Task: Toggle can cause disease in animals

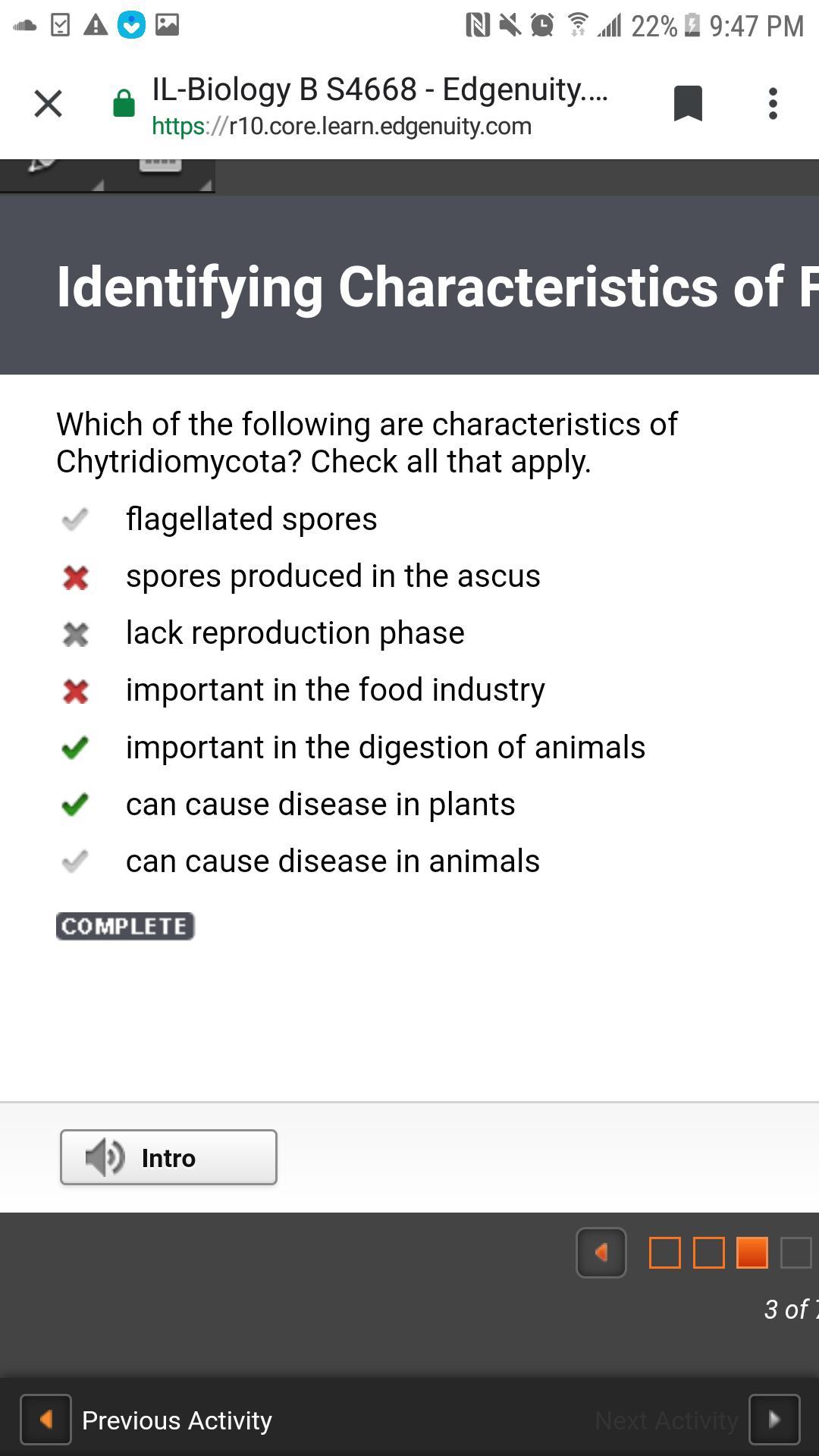Action: [x=75, y=861]
